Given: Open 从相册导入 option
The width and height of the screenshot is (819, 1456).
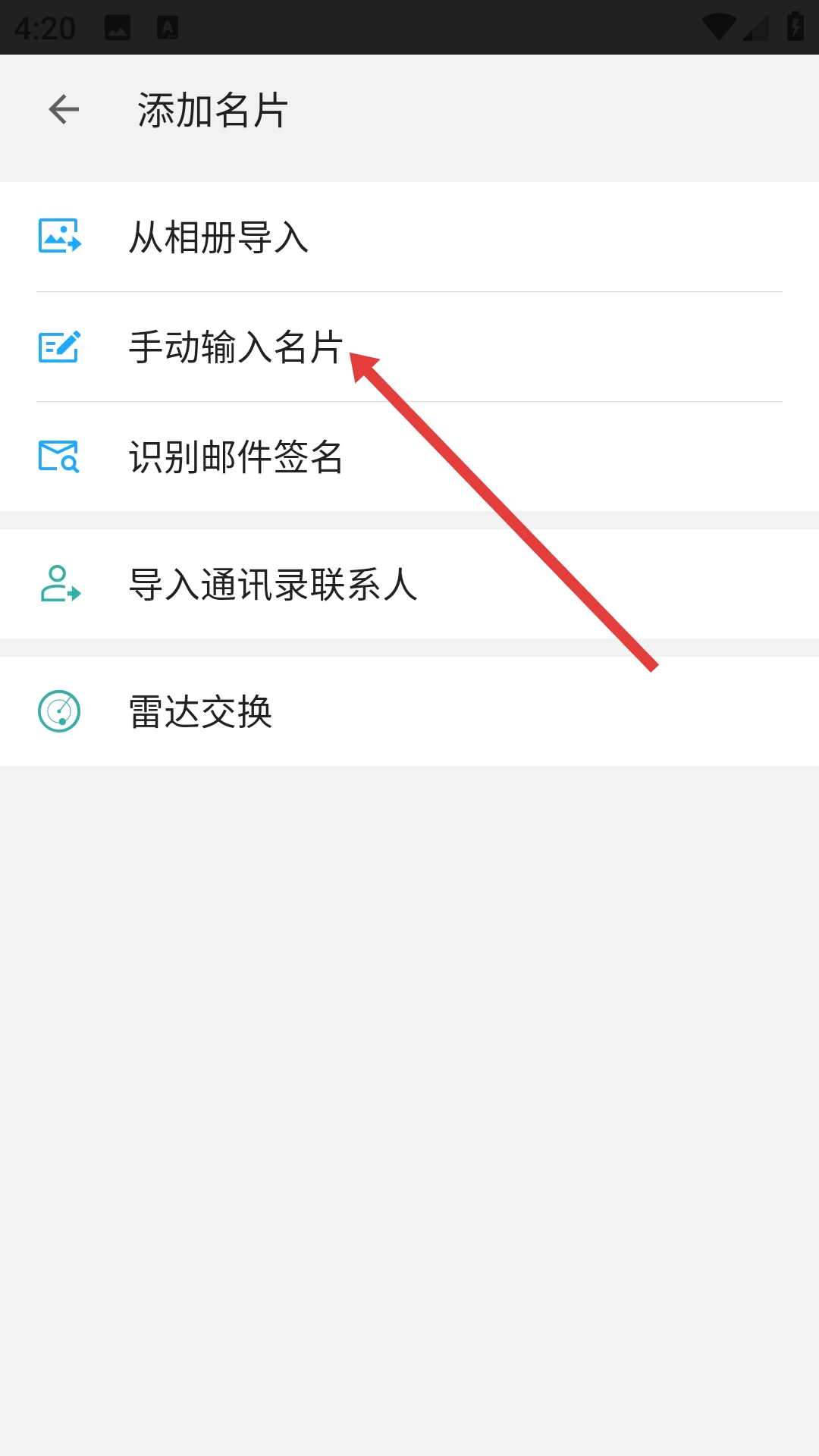Looking at the screenshot, I should pyautogui.click(x=218, y=237).
